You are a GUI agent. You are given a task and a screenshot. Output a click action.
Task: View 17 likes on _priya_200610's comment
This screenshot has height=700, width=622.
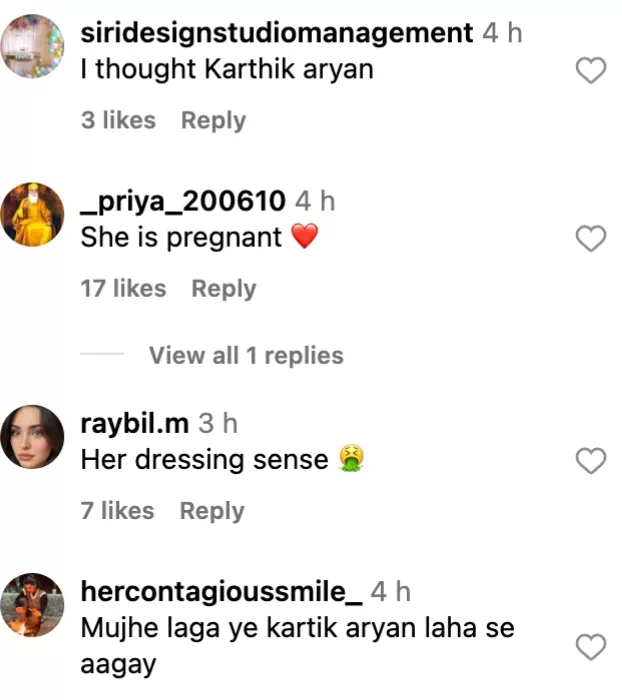pyautogui.click(x=123, y=289)
